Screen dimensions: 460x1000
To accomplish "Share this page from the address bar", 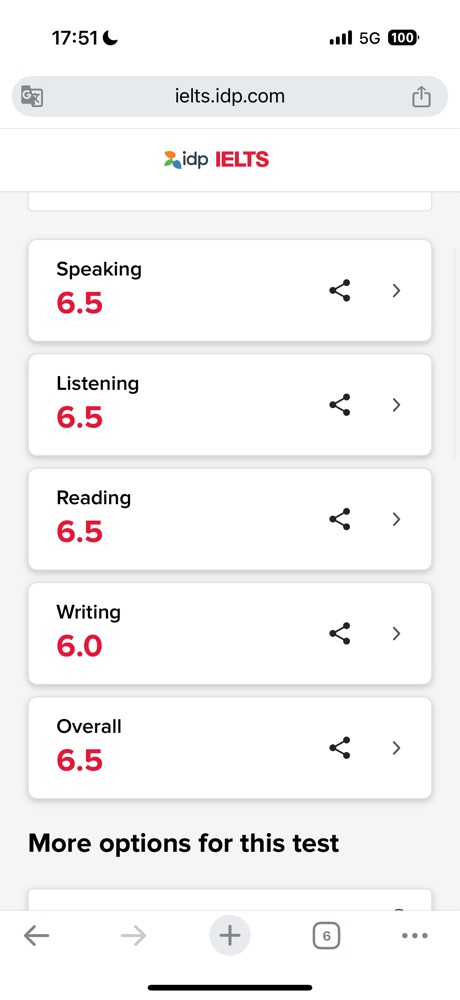I will (421, 96).
